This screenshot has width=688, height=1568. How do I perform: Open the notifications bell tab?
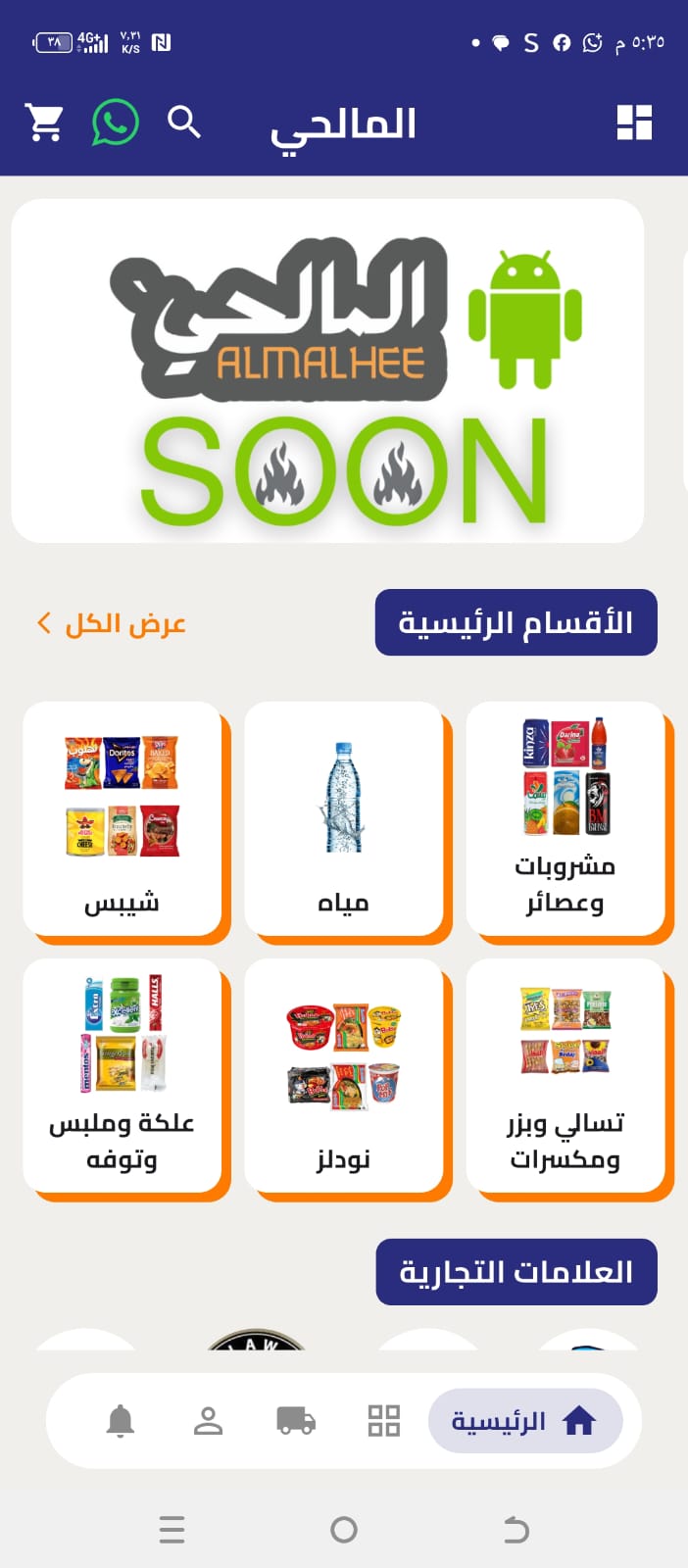click(x=121, y=1421)
